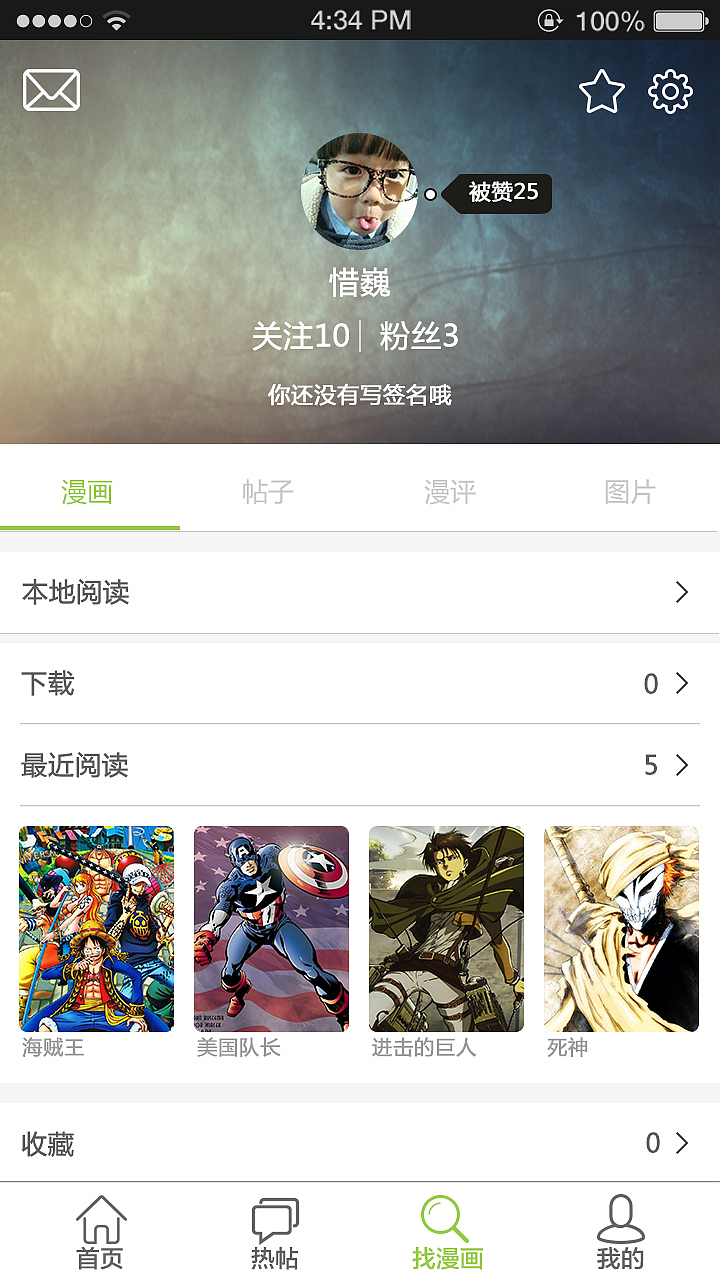This screenshot has width=720, height=1280.
Task: Select the 漫画 tab
Action: (x=88, y=492)
